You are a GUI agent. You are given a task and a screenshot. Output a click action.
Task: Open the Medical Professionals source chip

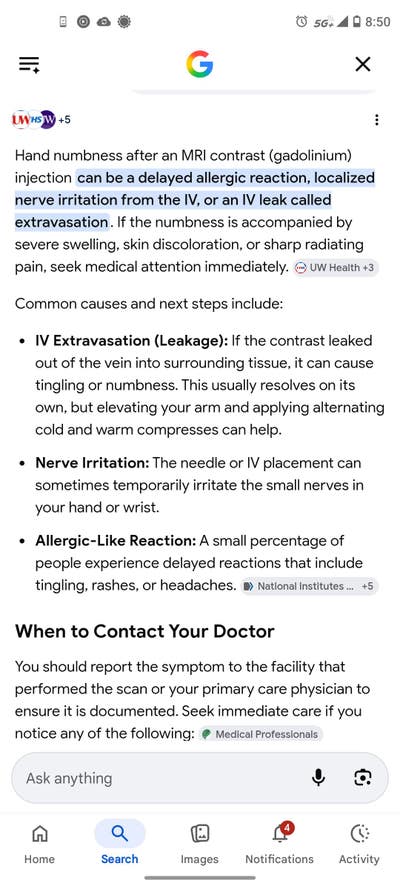261,734
